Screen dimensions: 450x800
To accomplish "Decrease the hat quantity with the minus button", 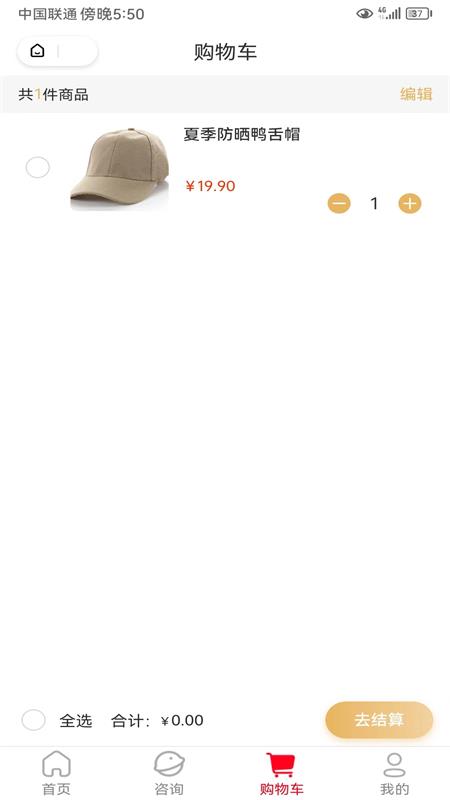I will coord(339,204).
